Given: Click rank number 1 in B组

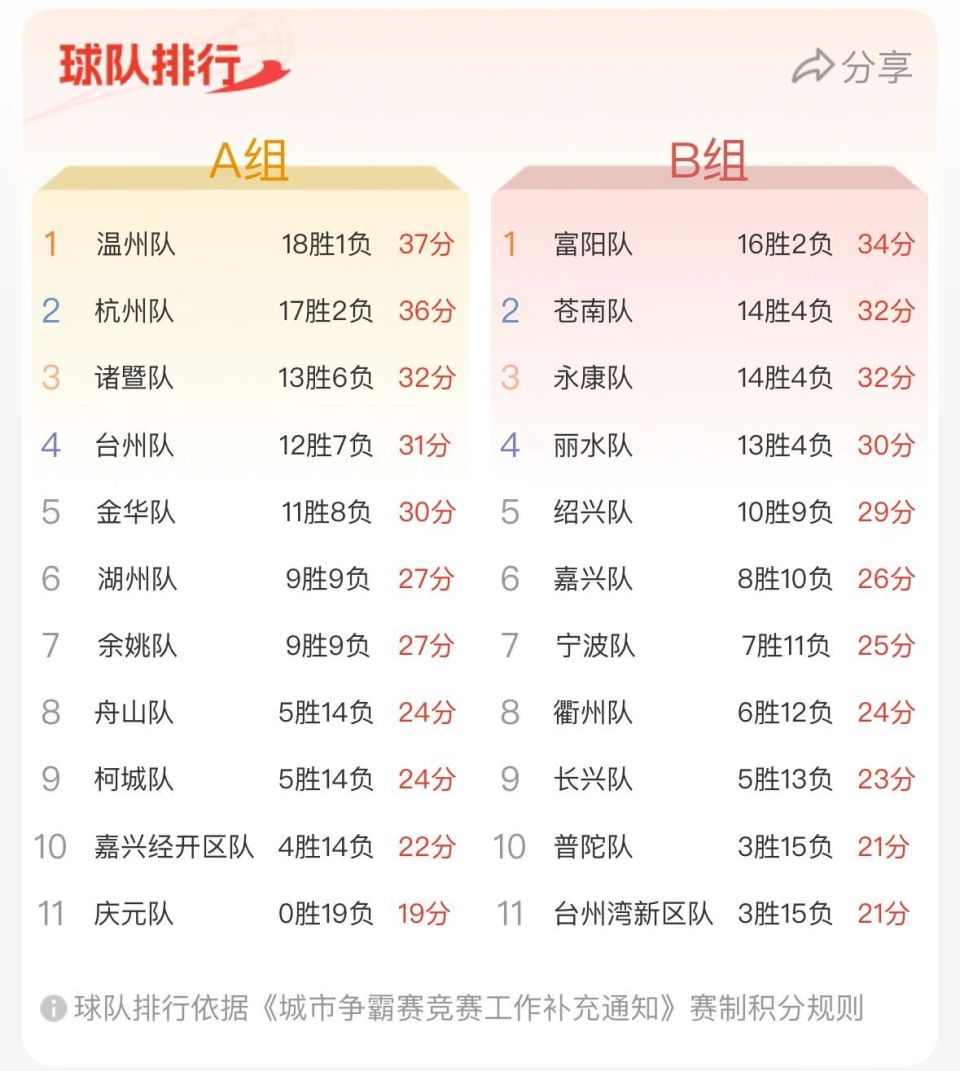Looking at the screenshot, I should 509,243.
